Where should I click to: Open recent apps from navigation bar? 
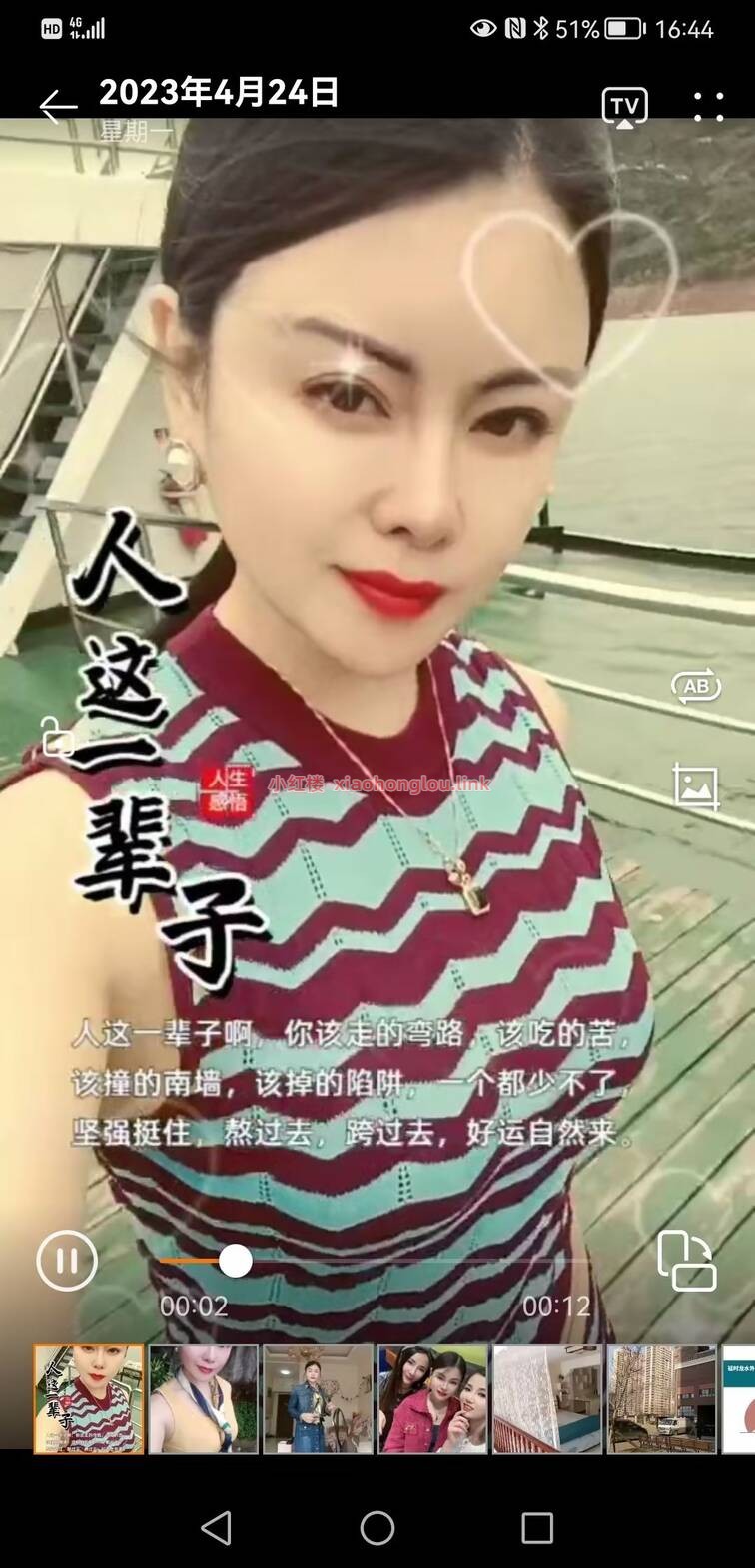(537, 1527)
